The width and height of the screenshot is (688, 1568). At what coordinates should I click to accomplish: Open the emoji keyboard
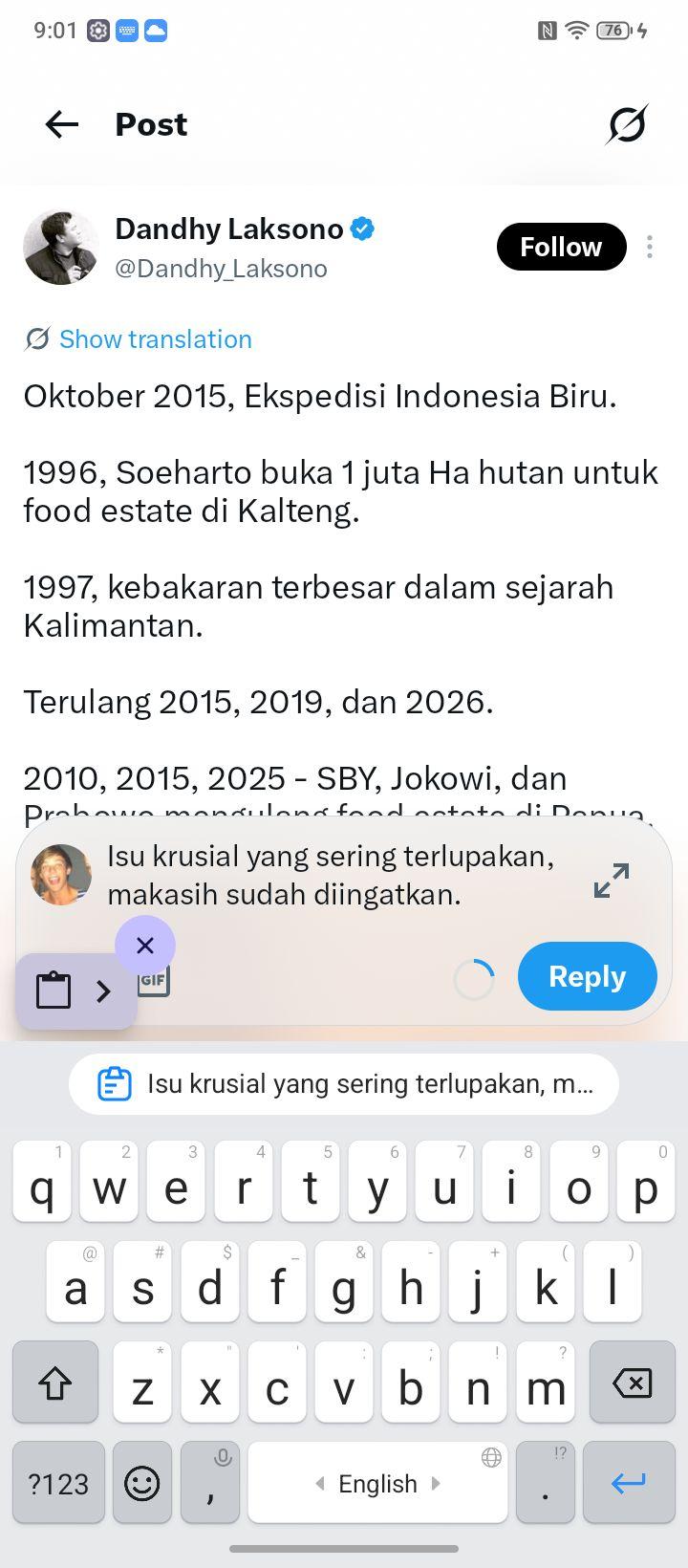142,1483
